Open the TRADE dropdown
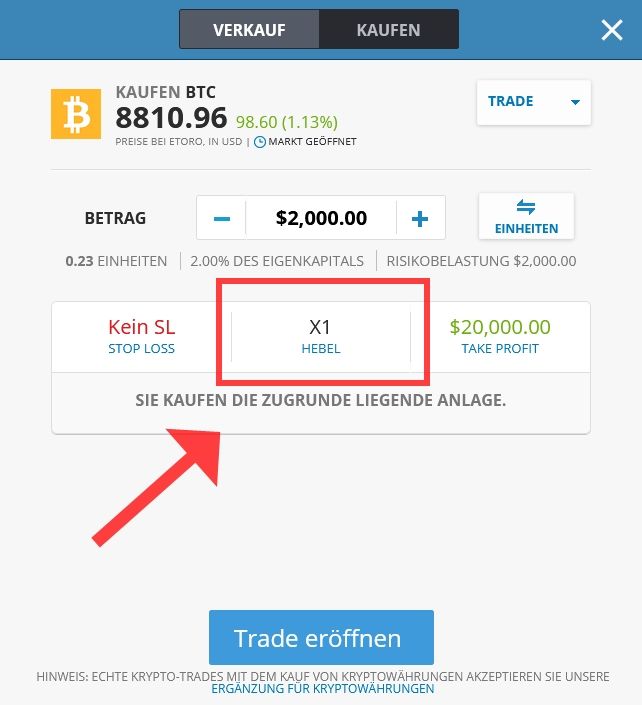The height and width of the screenshot is (705, 642). pos(534,102)
